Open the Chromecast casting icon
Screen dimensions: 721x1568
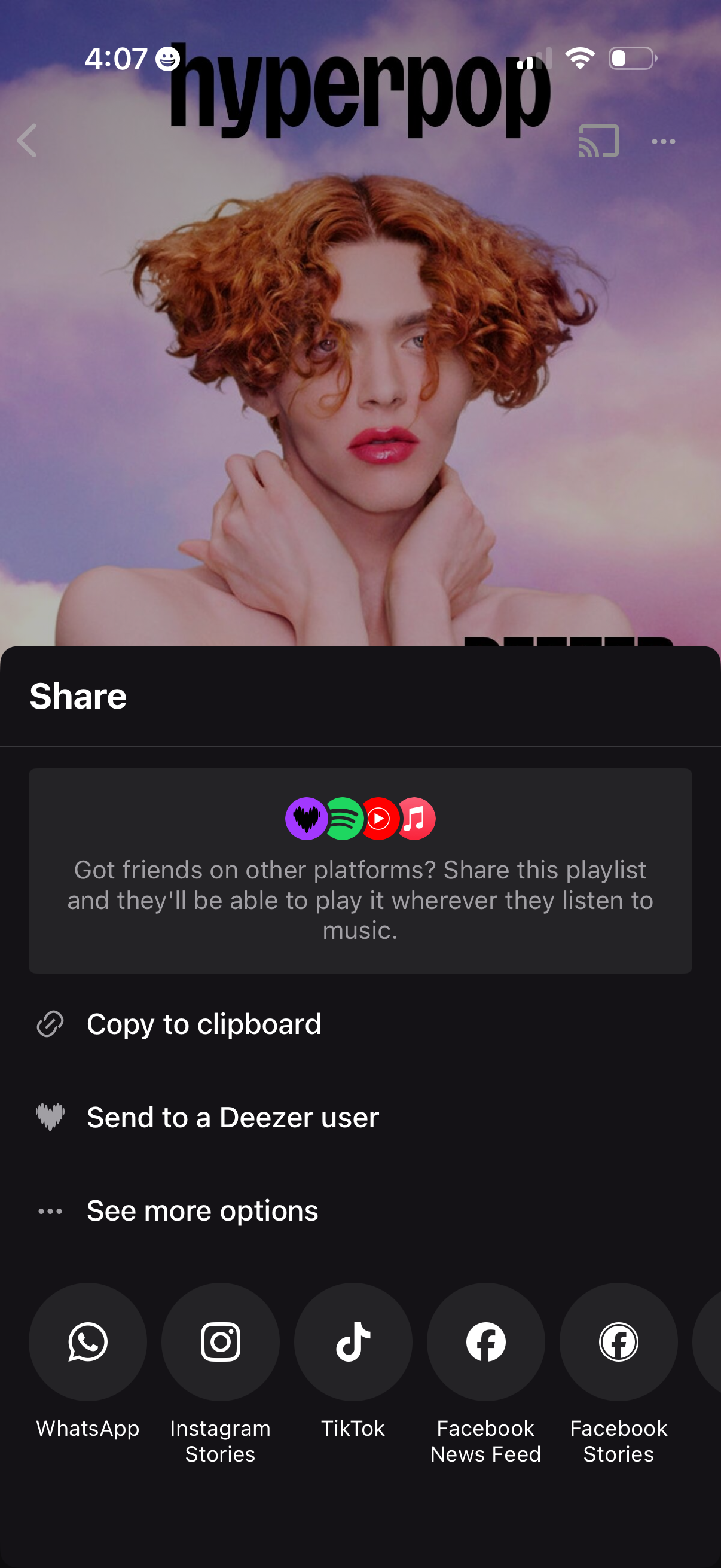tap(600, 140)
